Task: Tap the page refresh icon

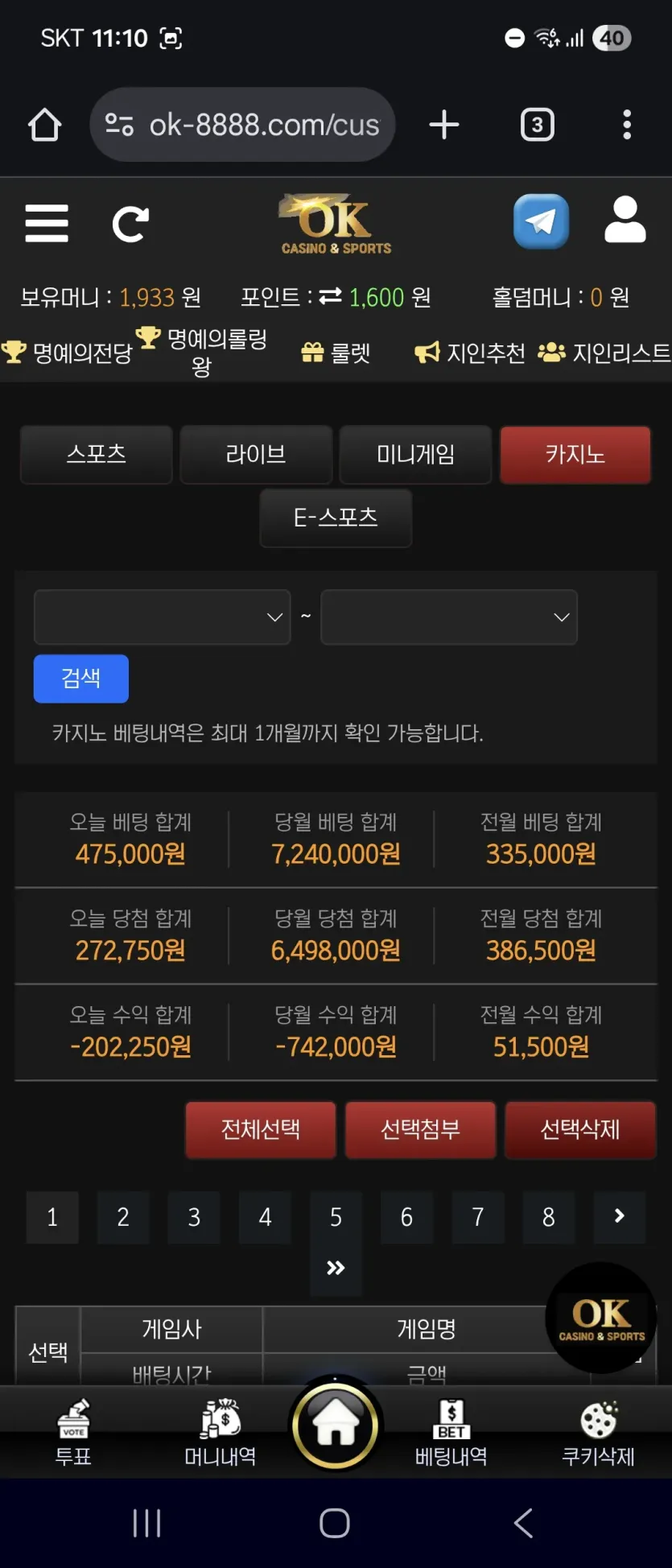Action: (x=130, y=224)
